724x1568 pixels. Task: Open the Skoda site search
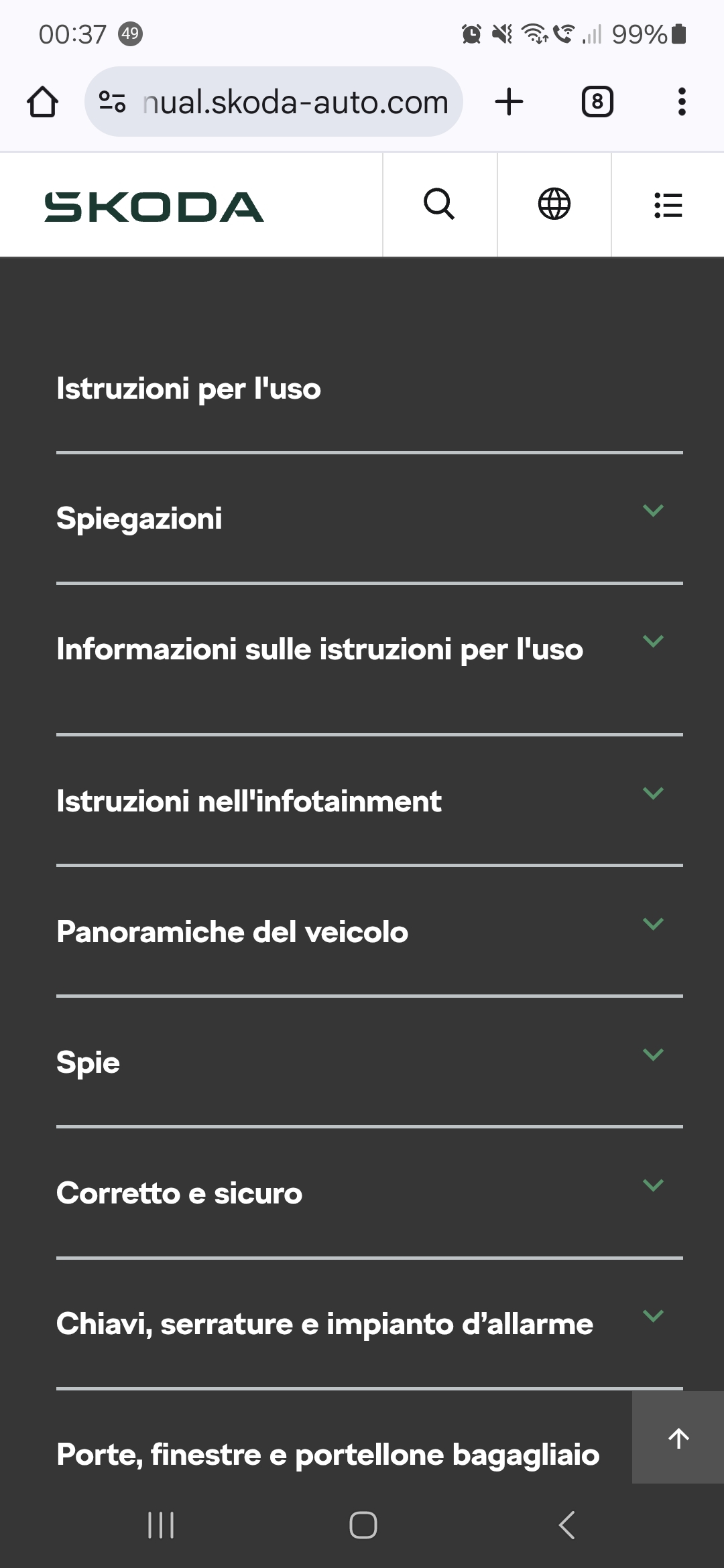[x=440, y=204]
